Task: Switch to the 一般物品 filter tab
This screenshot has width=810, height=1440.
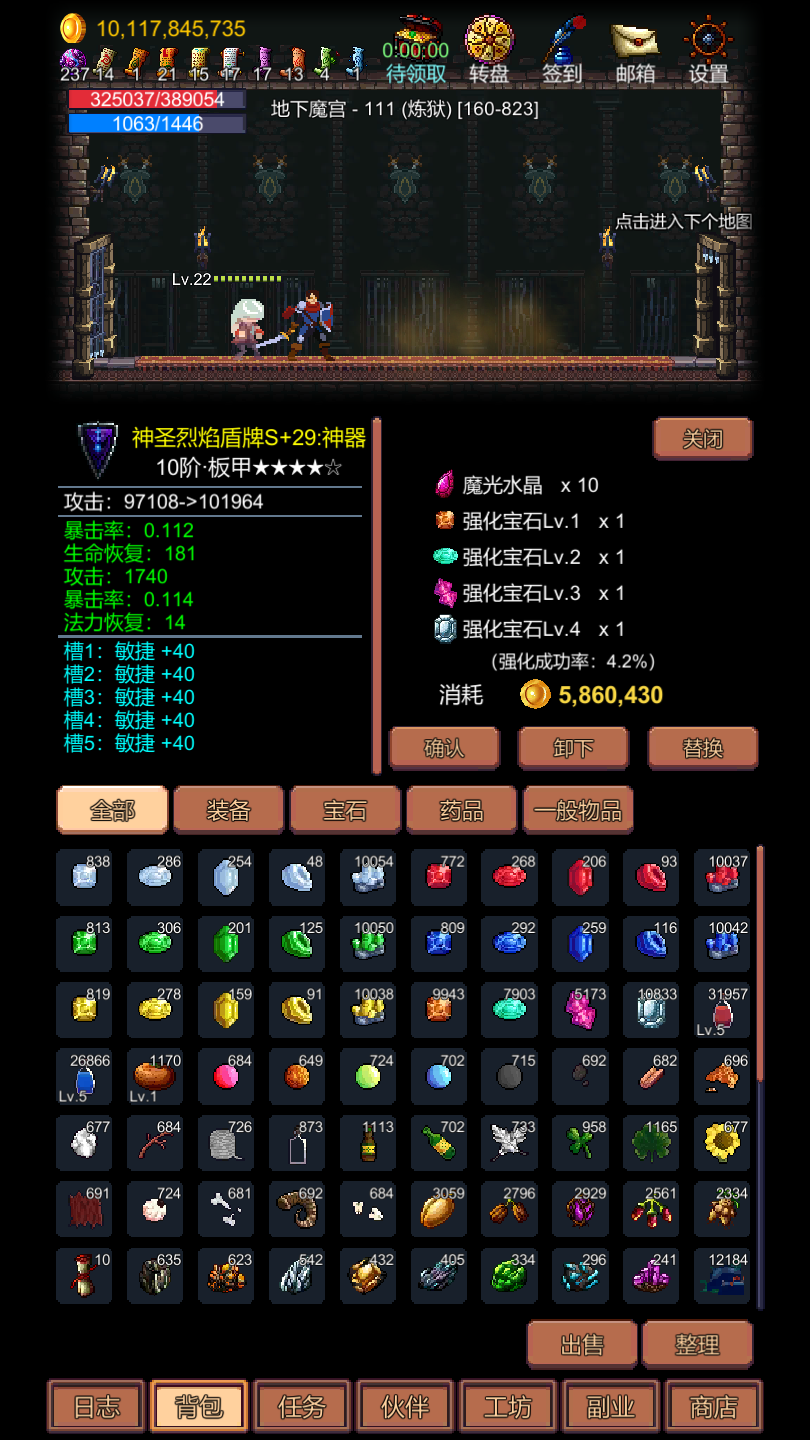Action: (578, 810)
